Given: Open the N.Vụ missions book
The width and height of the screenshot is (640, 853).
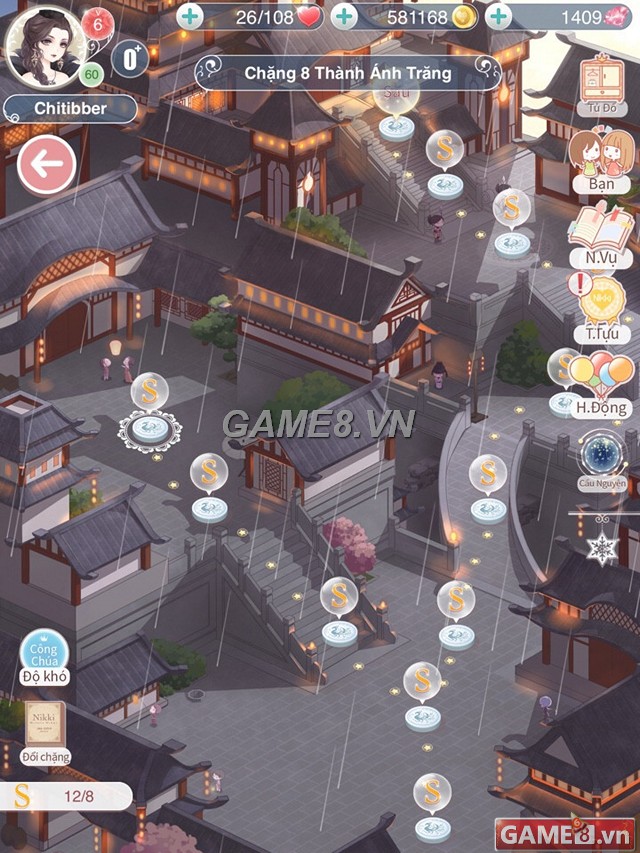Looking at the screenshot, I should [601, 232].
